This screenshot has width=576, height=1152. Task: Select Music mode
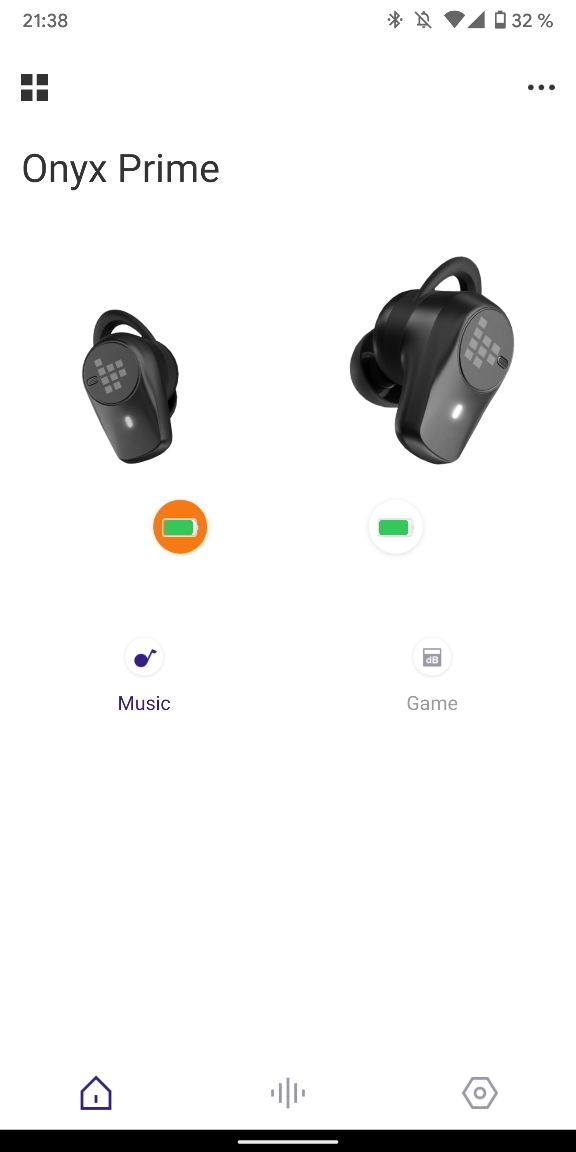click(144, 675)
